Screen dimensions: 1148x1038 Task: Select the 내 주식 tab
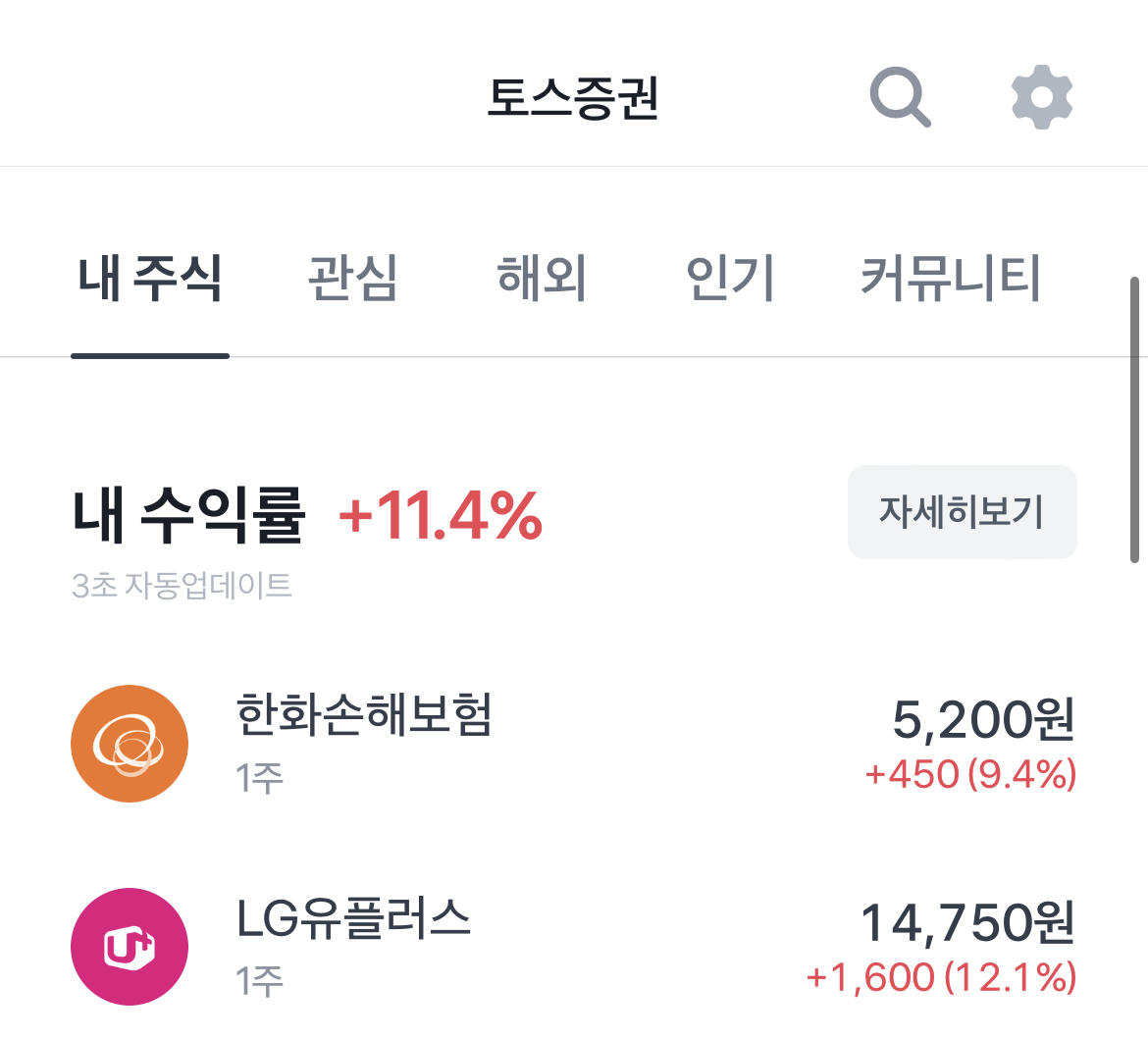point(150,279)
